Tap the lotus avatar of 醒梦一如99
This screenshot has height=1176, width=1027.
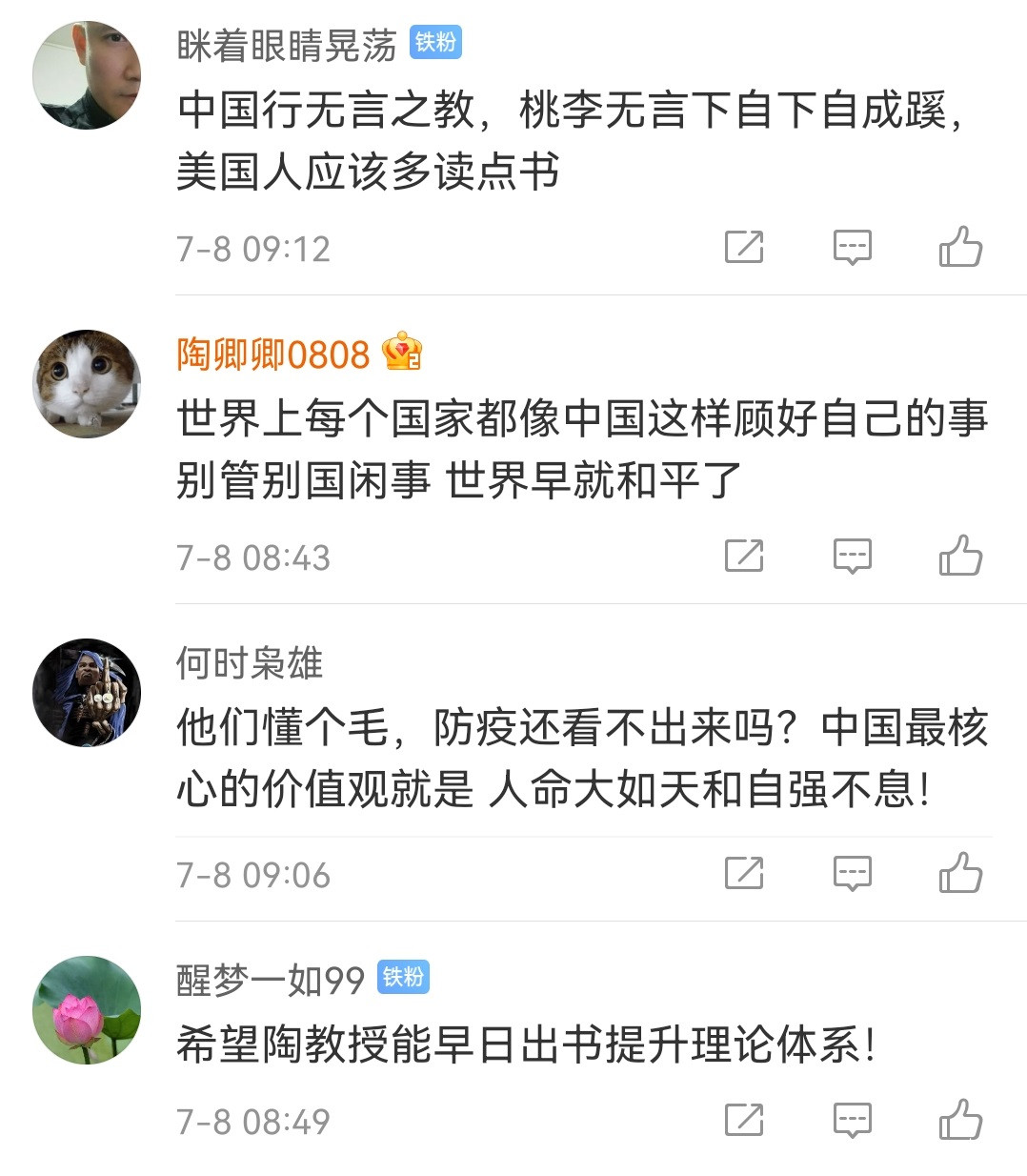click(87, 1010)
